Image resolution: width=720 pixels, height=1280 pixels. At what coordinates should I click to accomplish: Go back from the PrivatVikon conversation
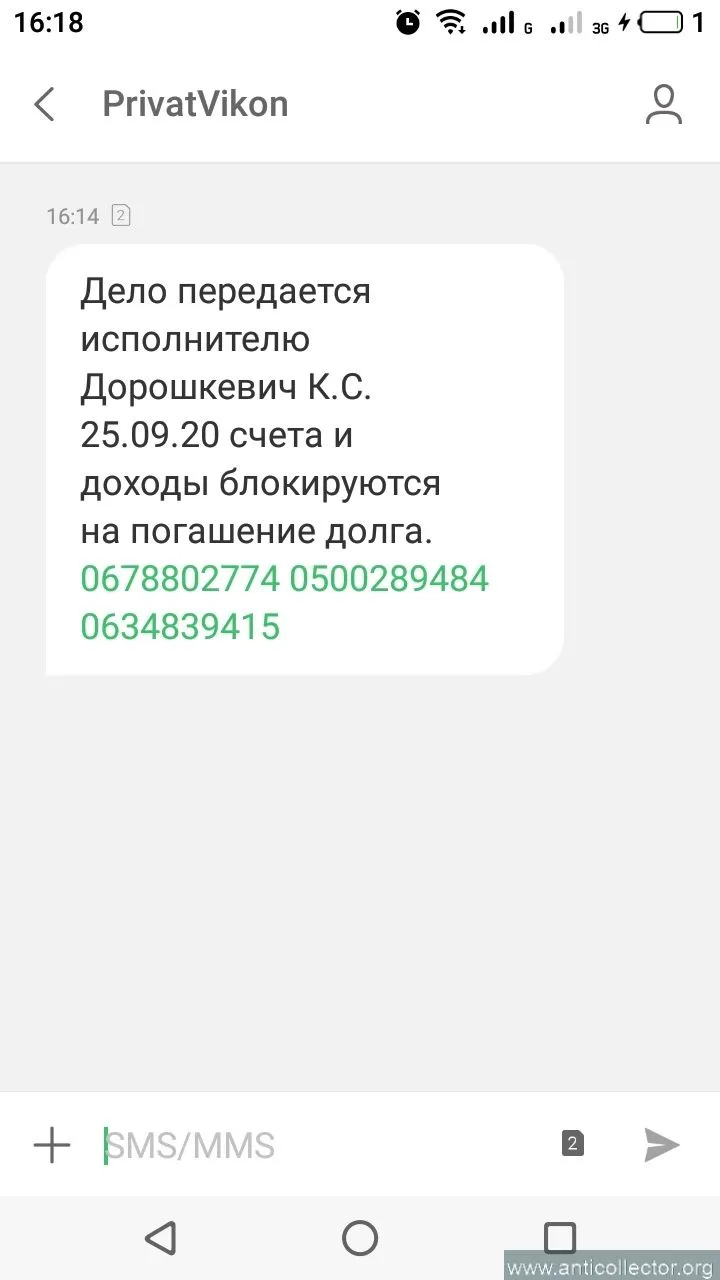click(x=44, y=104)
